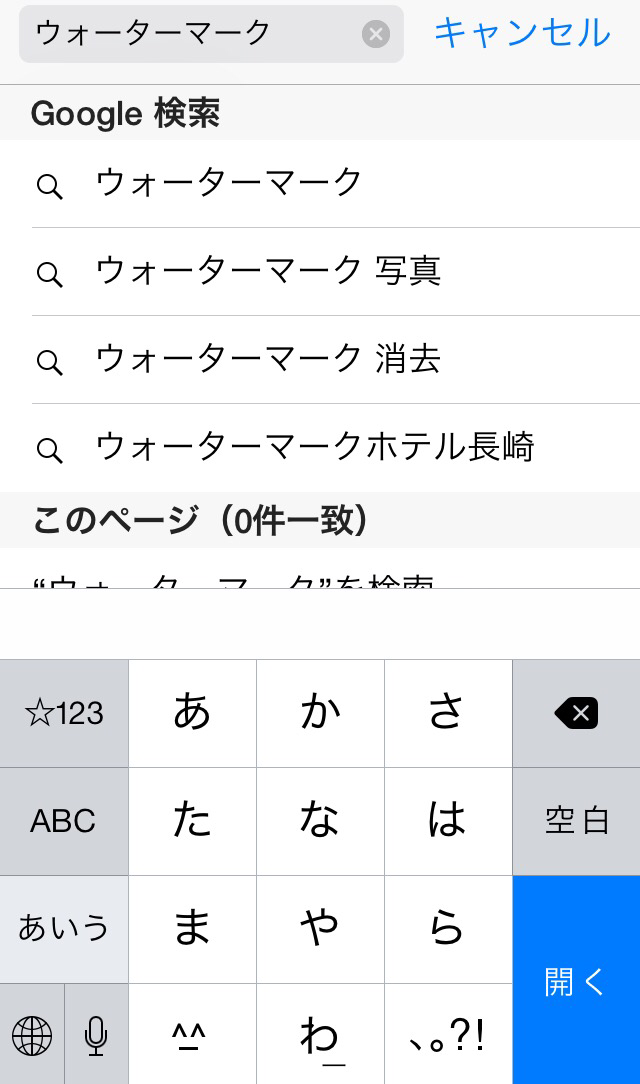Choose the ウォーターマーク 写真 suggestion
Screen dimensions: 640x1084
pyautogui.click(x=320, y=272)
